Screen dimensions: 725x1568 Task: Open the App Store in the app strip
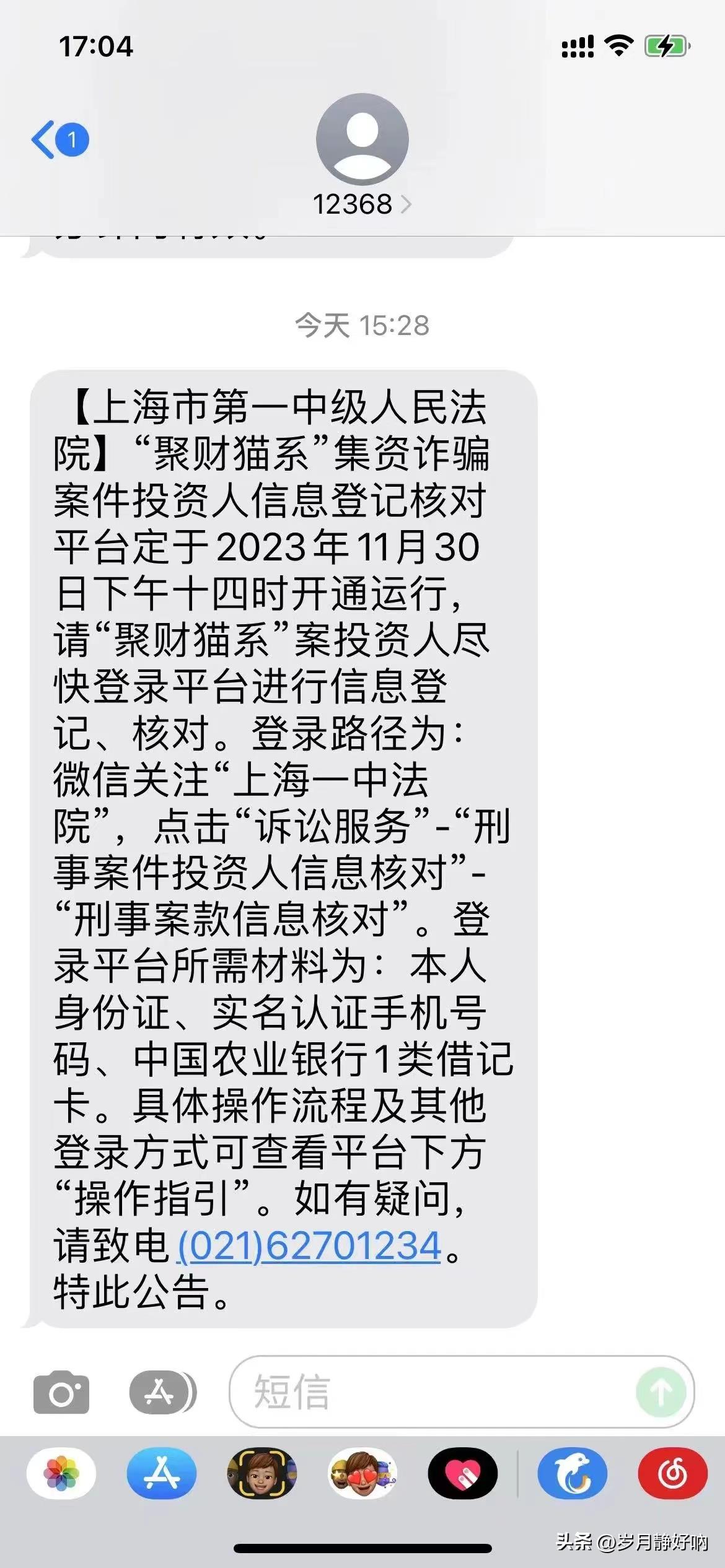click(x=162, y=1473)
